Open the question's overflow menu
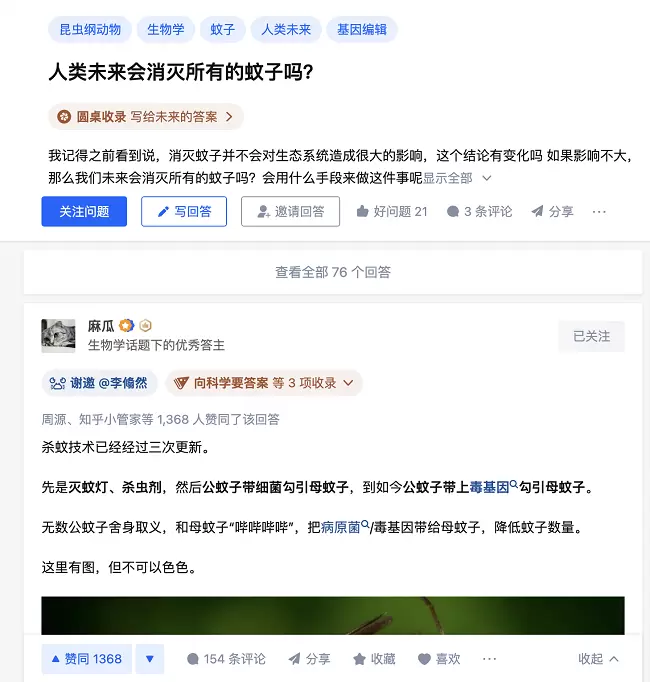650x682 pixels. 599,212
